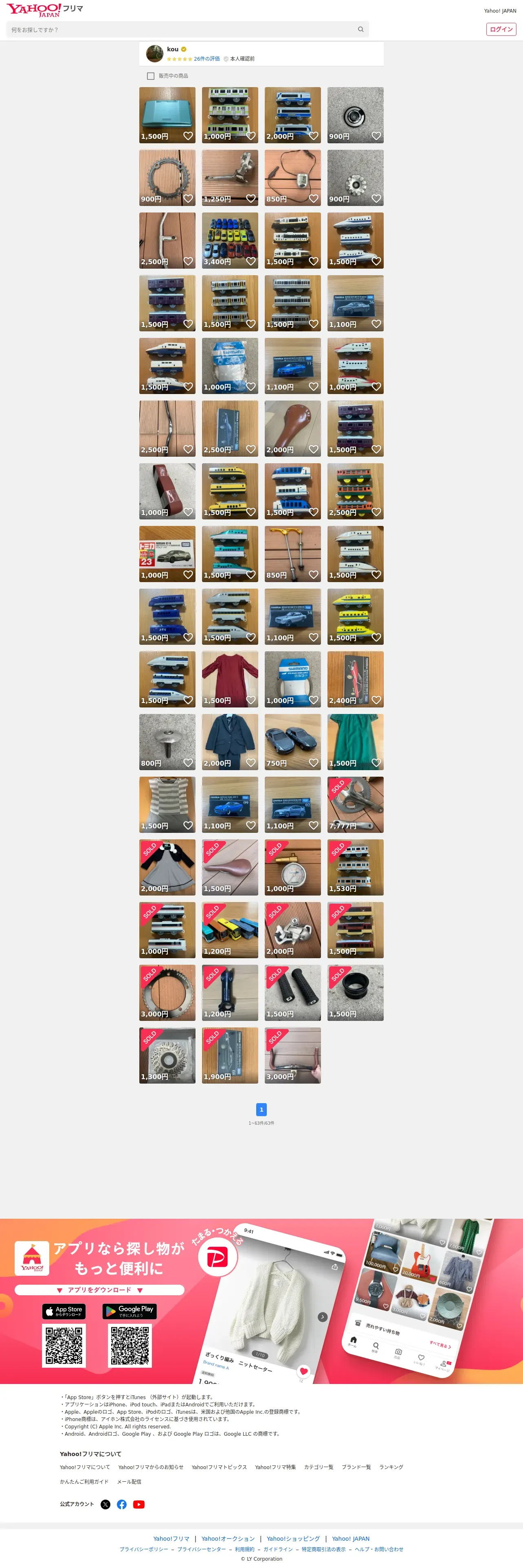Download from the App Store badge

[64, 1311]
